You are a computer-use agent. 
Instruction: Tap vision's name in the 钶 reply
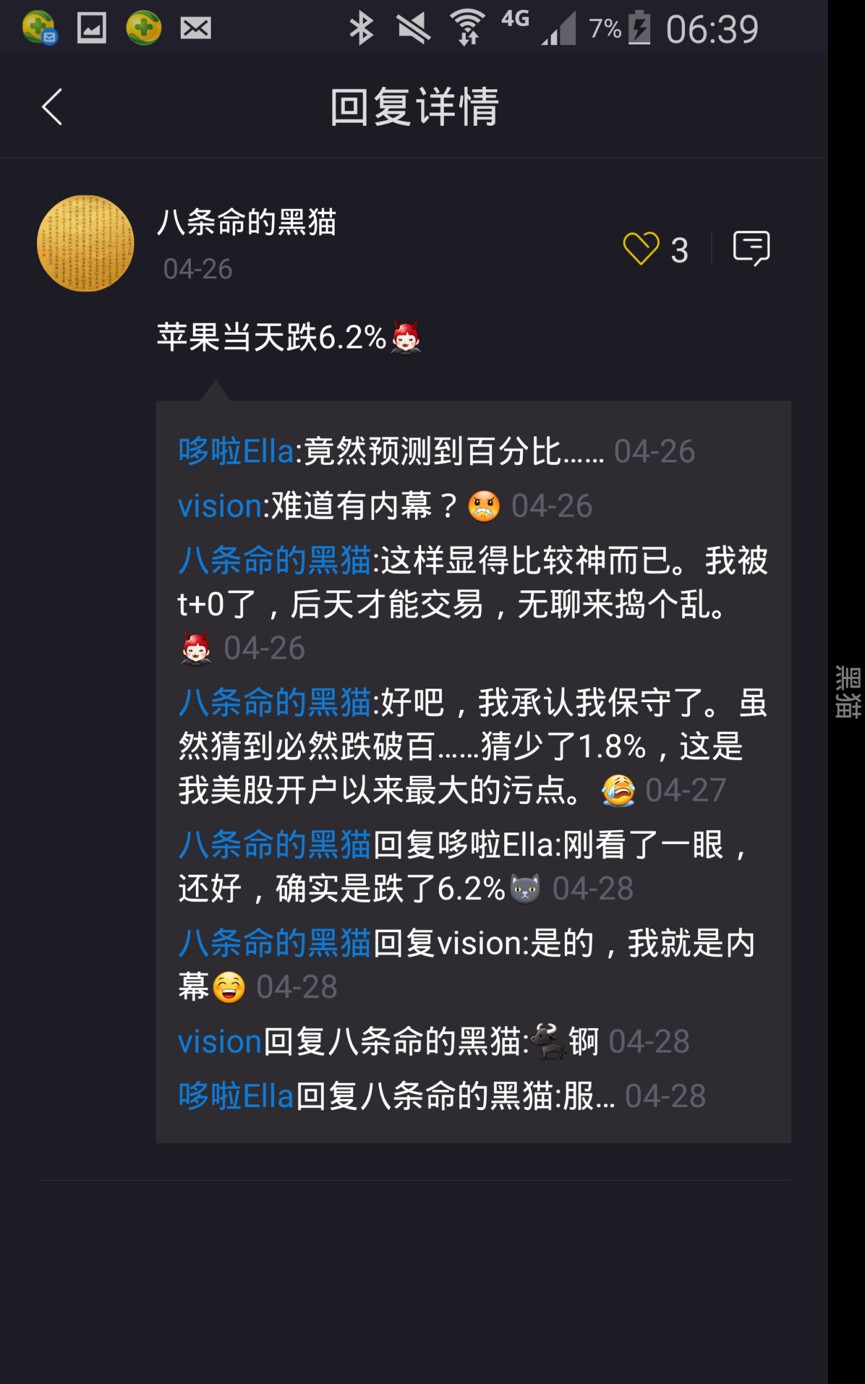(x=219, y=1042)
